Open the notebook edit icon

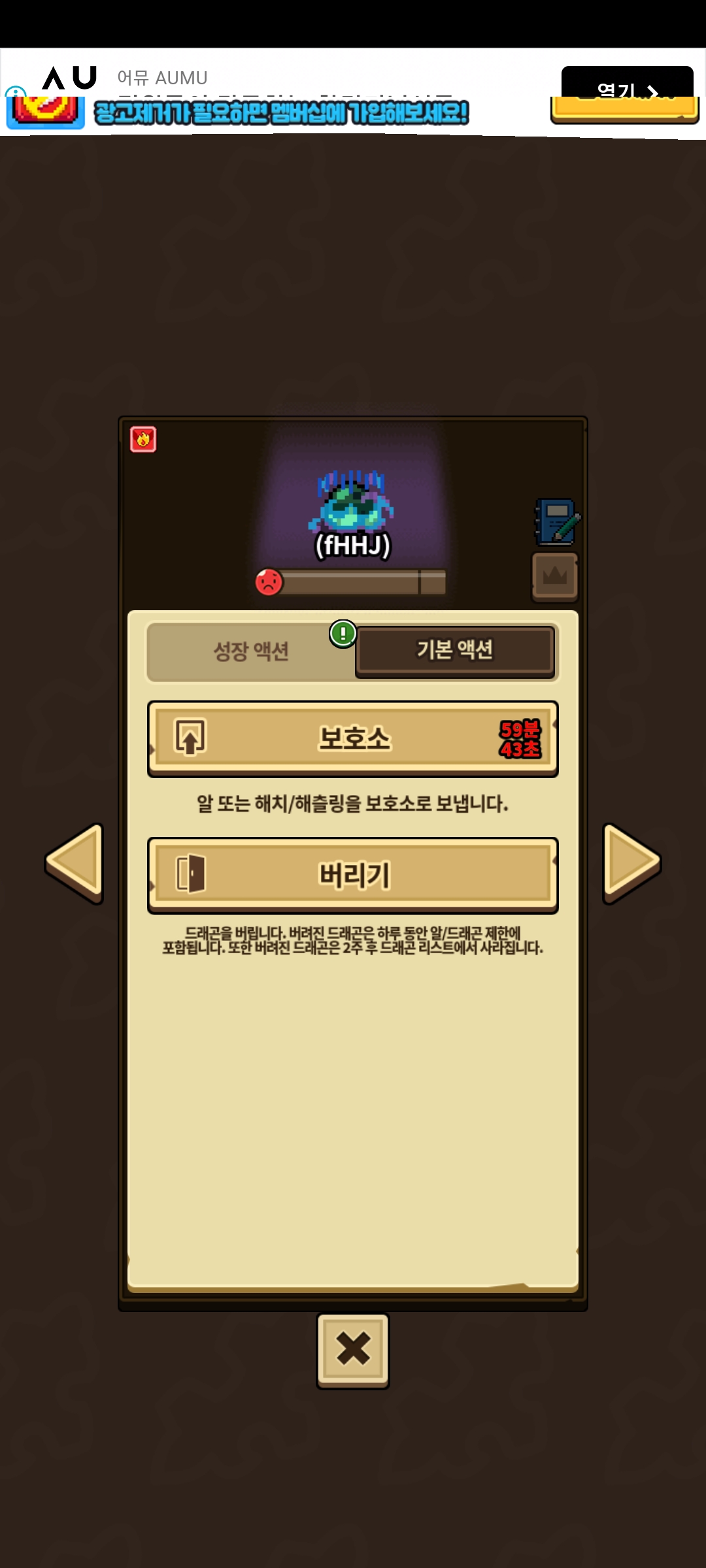[x=556, y=522]
